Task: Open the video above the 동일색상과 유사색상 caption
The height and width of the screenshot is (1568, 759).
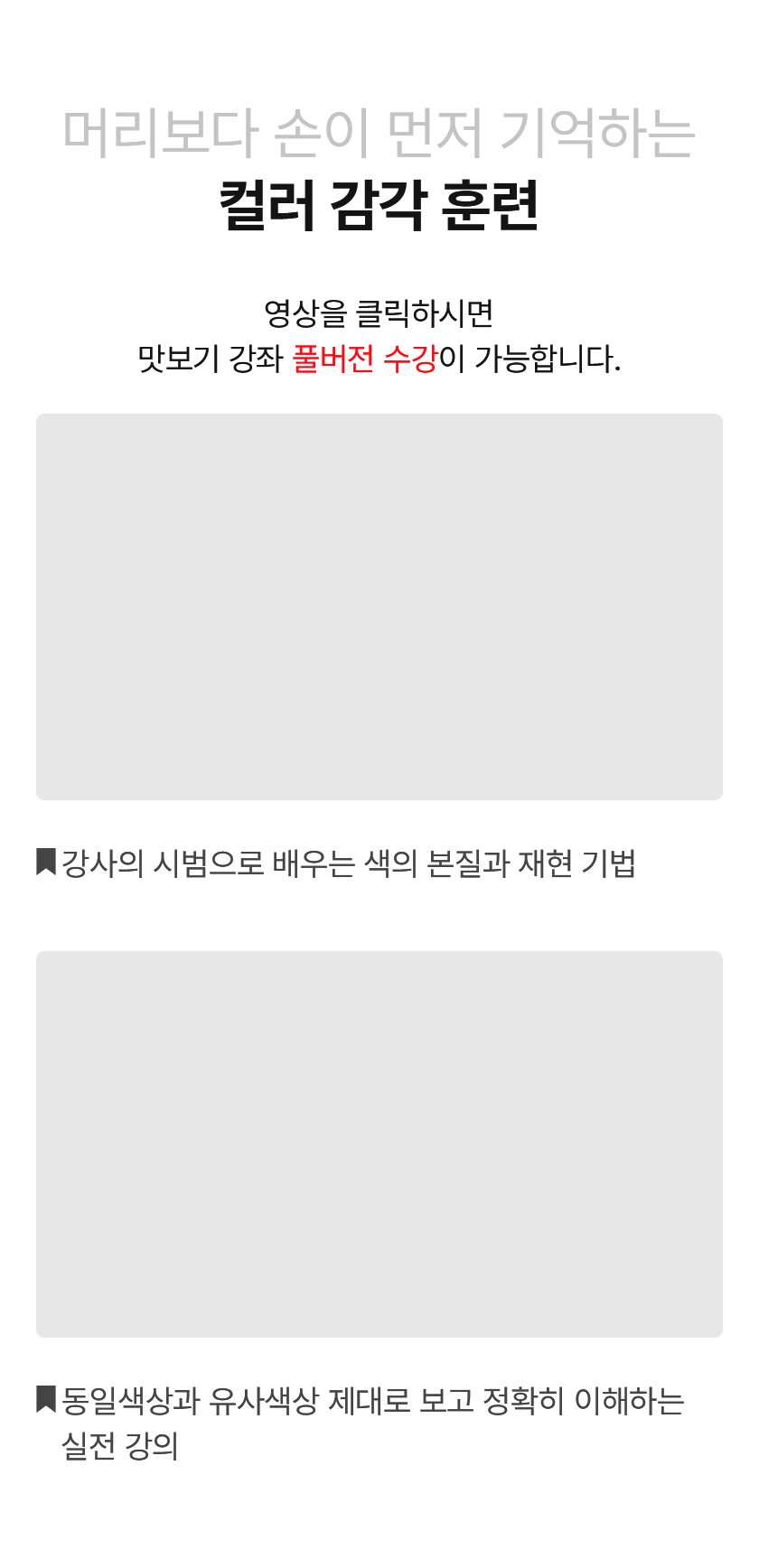Action: coord(379,1143)
